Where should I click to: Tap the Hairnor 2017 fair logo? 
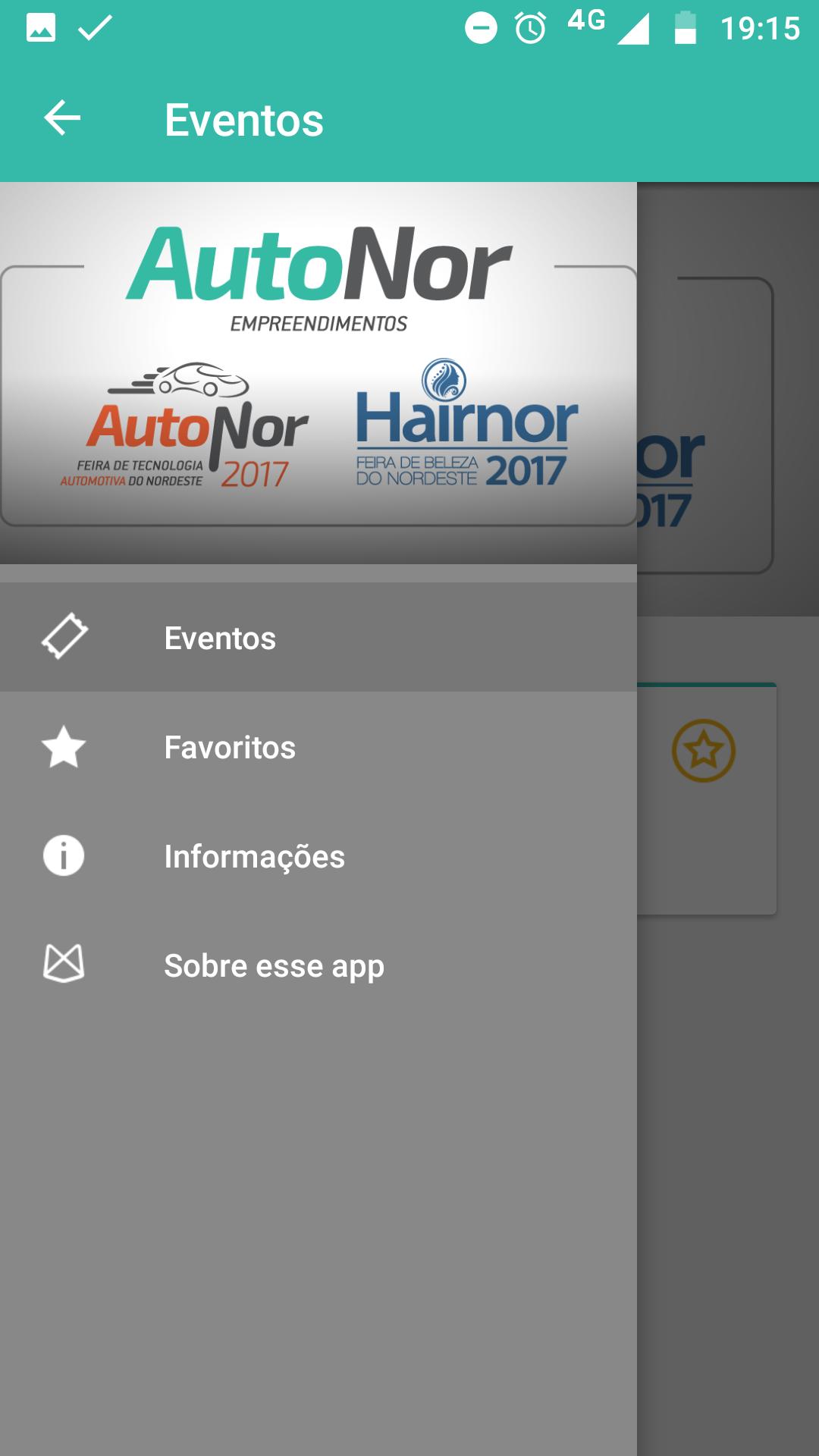click(466, 421)
